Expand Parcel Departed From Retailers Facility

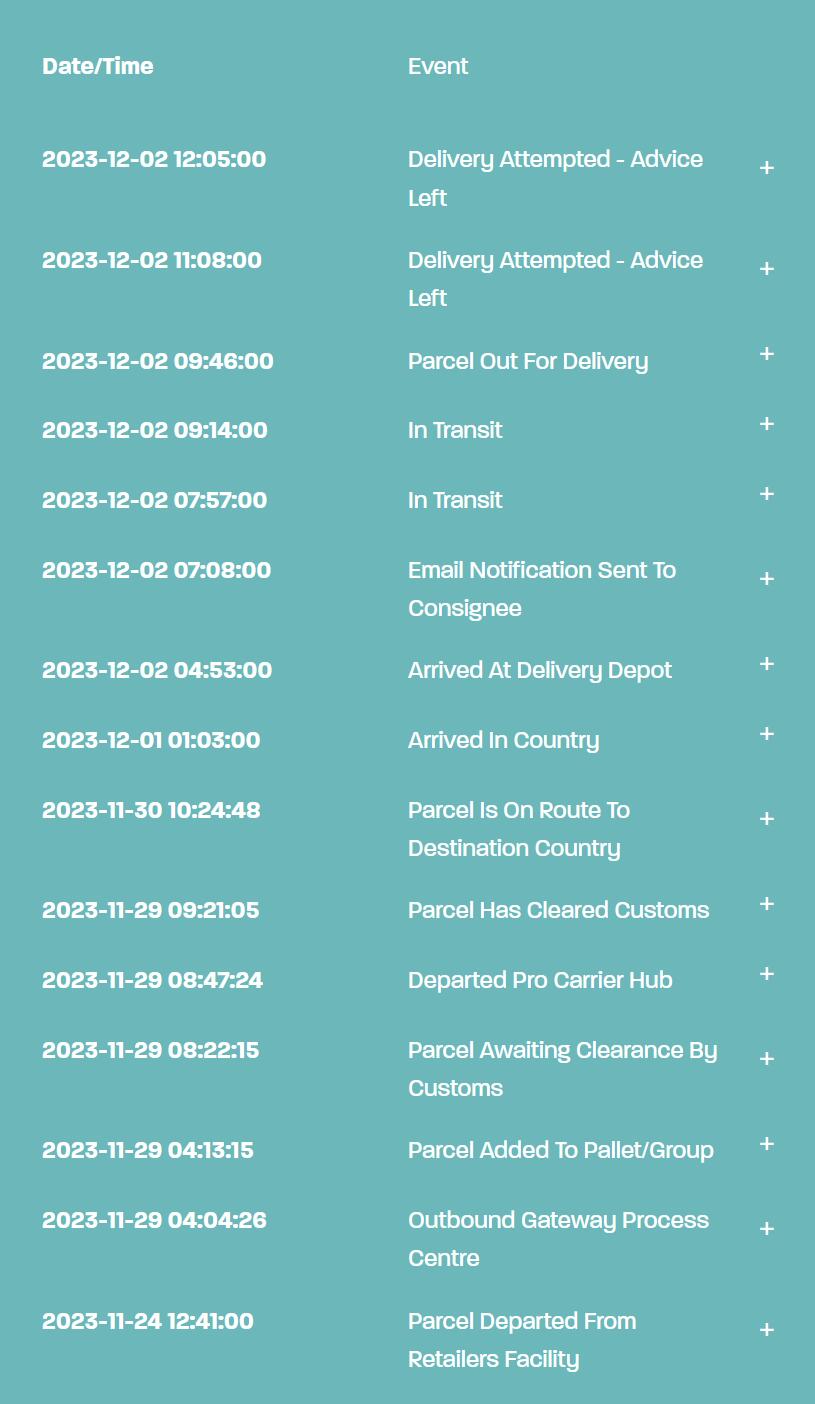coord(767,1330)
